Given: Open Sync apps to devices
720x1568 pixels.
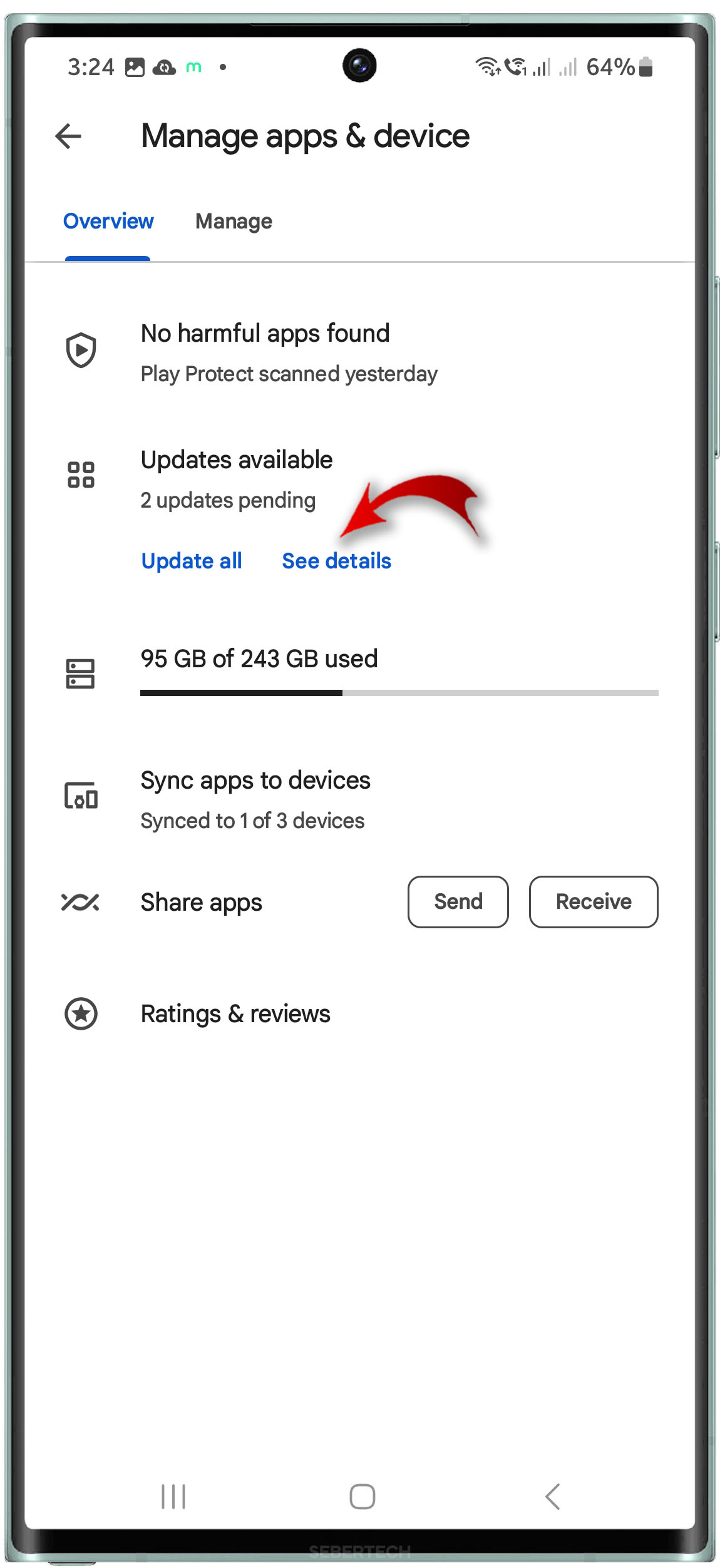Looking at the screenshot, I should click(x=360, y=799).
